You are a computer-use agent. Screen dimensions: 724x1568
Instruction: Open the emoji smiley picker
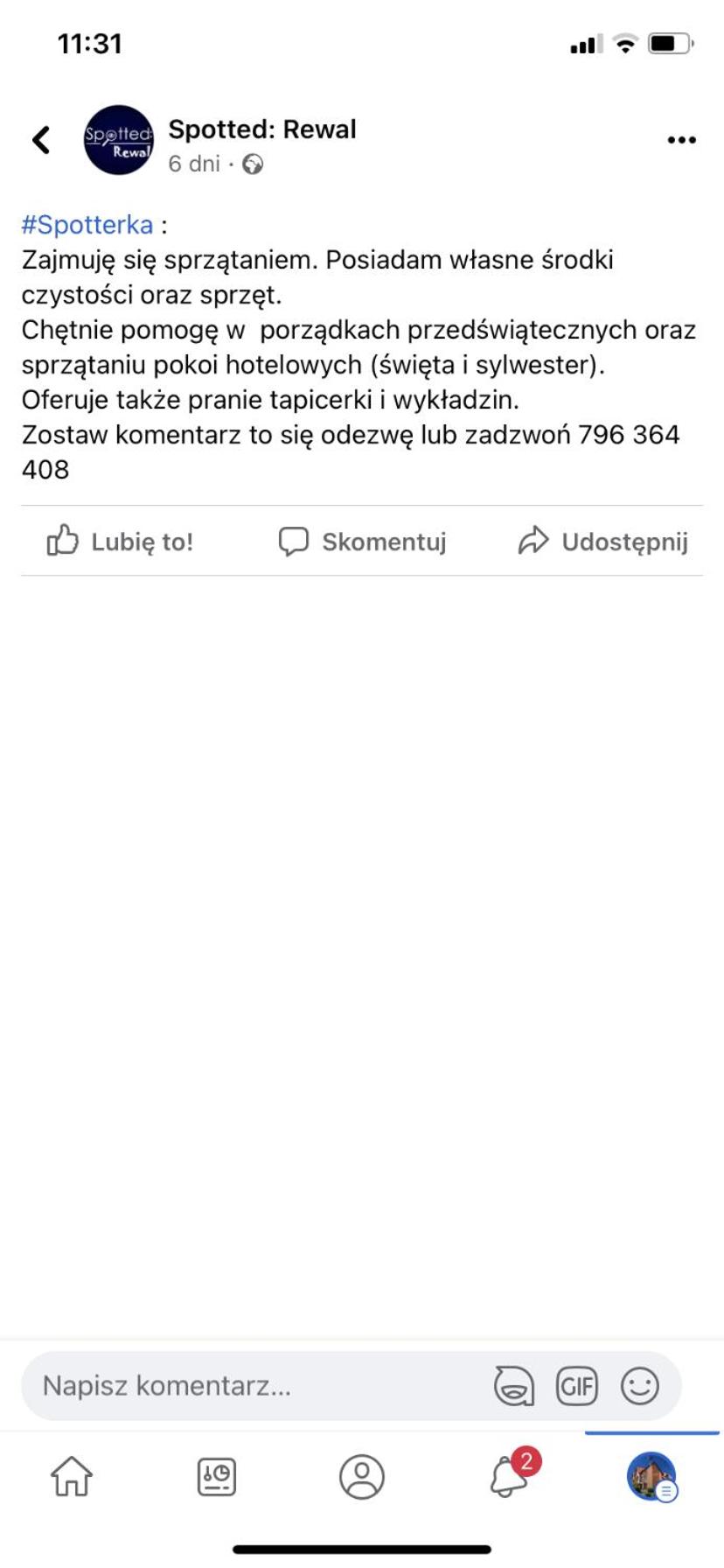click(640, 1385)
